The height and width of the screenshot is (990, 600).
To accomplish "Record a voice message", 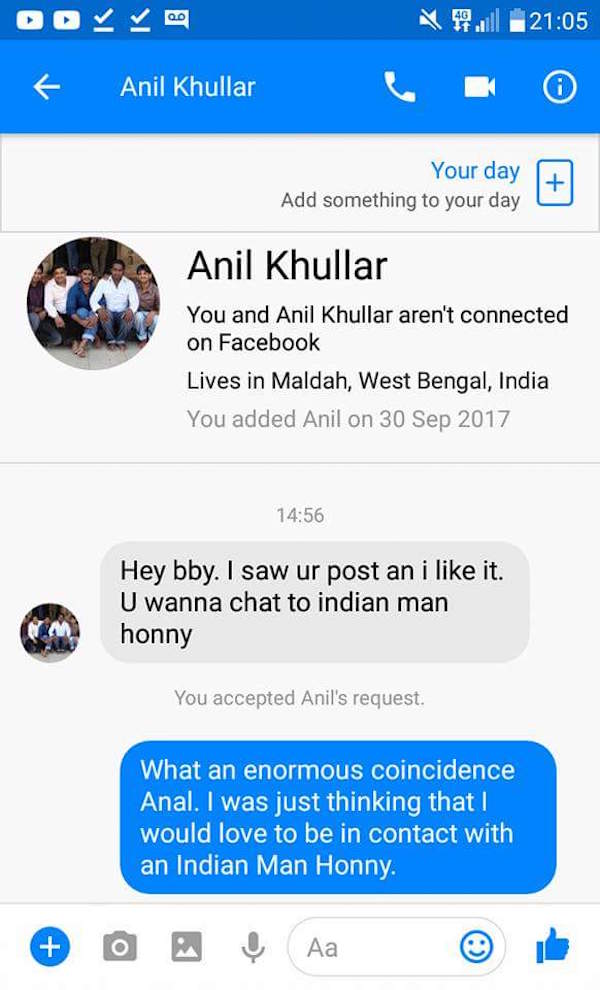I will coord(253,945).
